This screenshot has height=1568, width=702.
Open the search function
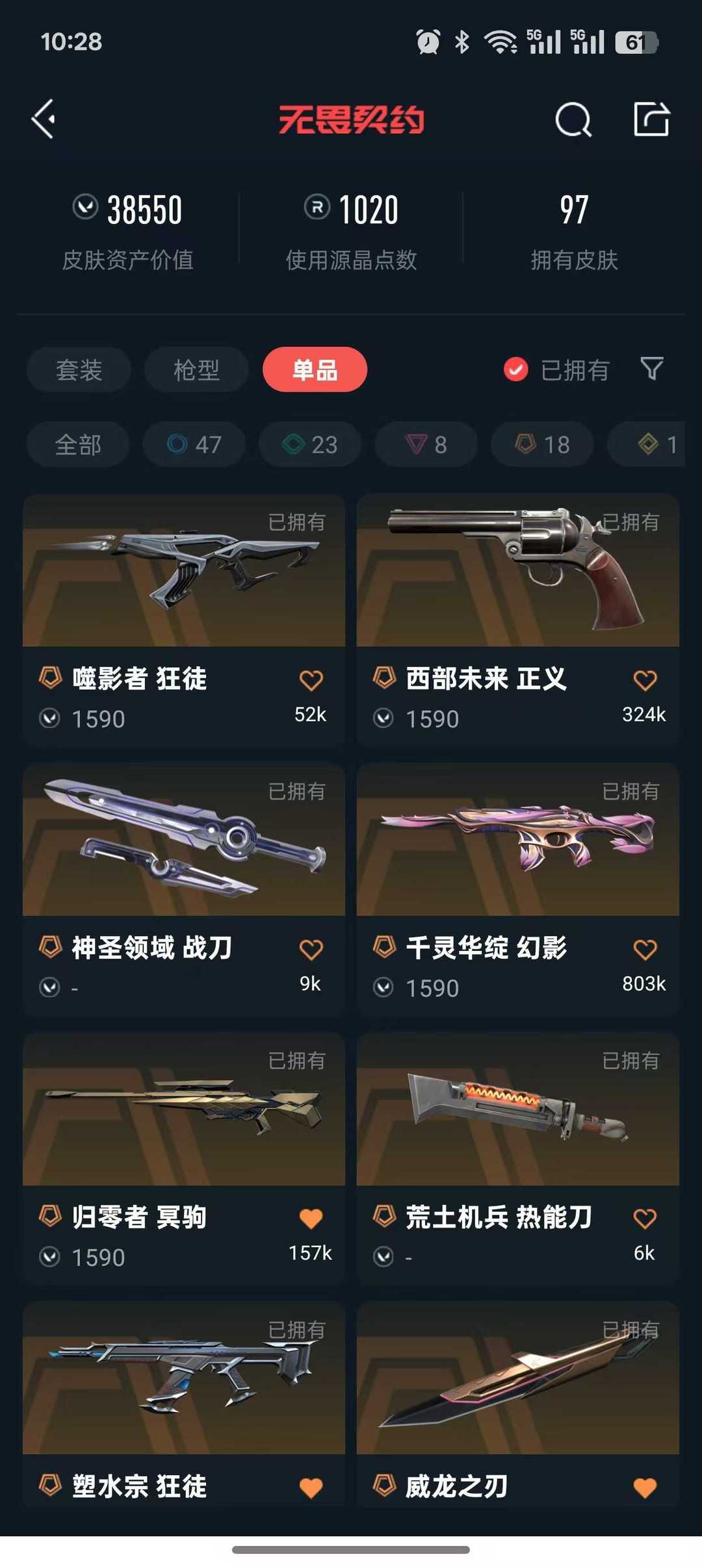point(572,119)
